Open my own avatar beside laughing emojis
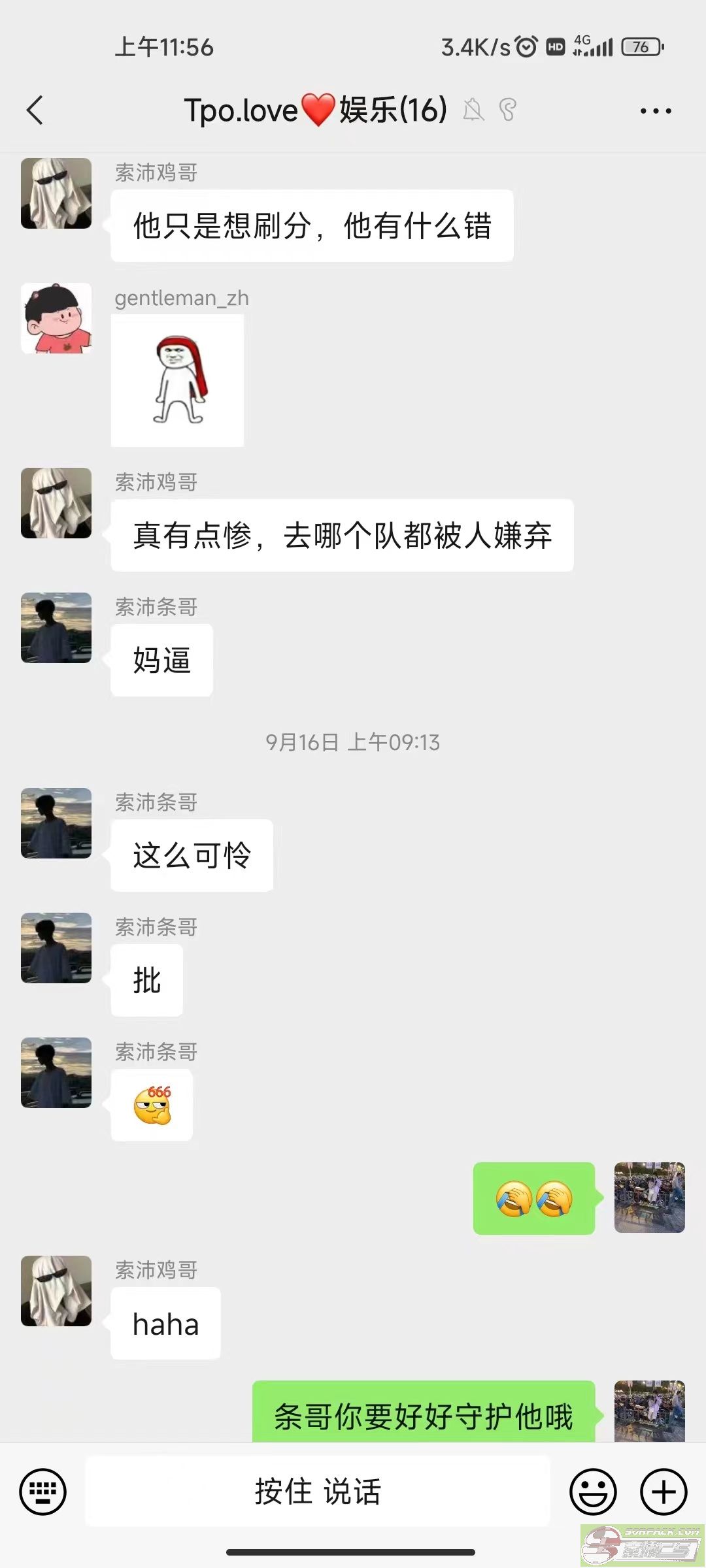 tap(649, 1198)
